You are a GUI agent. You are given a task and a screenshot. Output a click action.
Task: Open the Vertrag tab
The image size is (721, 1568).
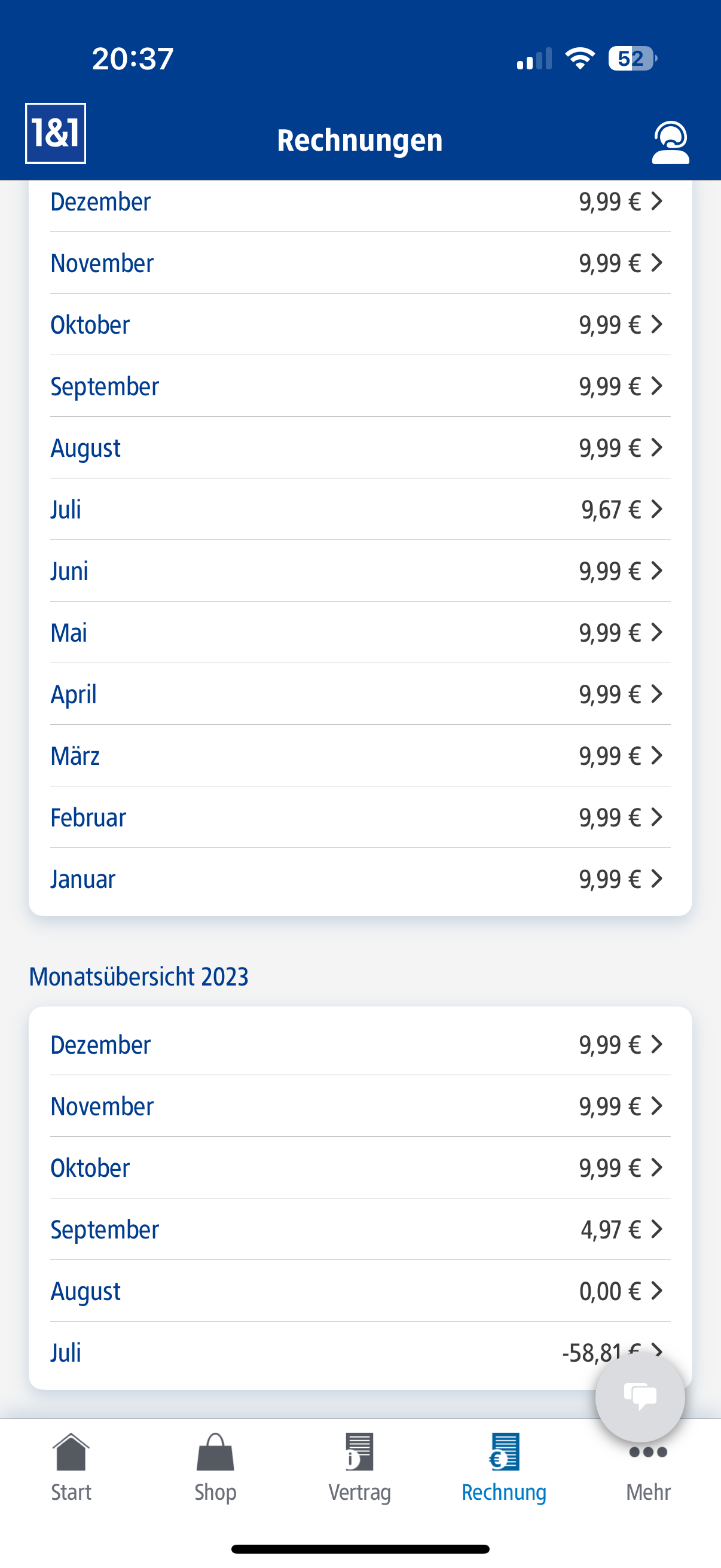[x=359, y=1467]
